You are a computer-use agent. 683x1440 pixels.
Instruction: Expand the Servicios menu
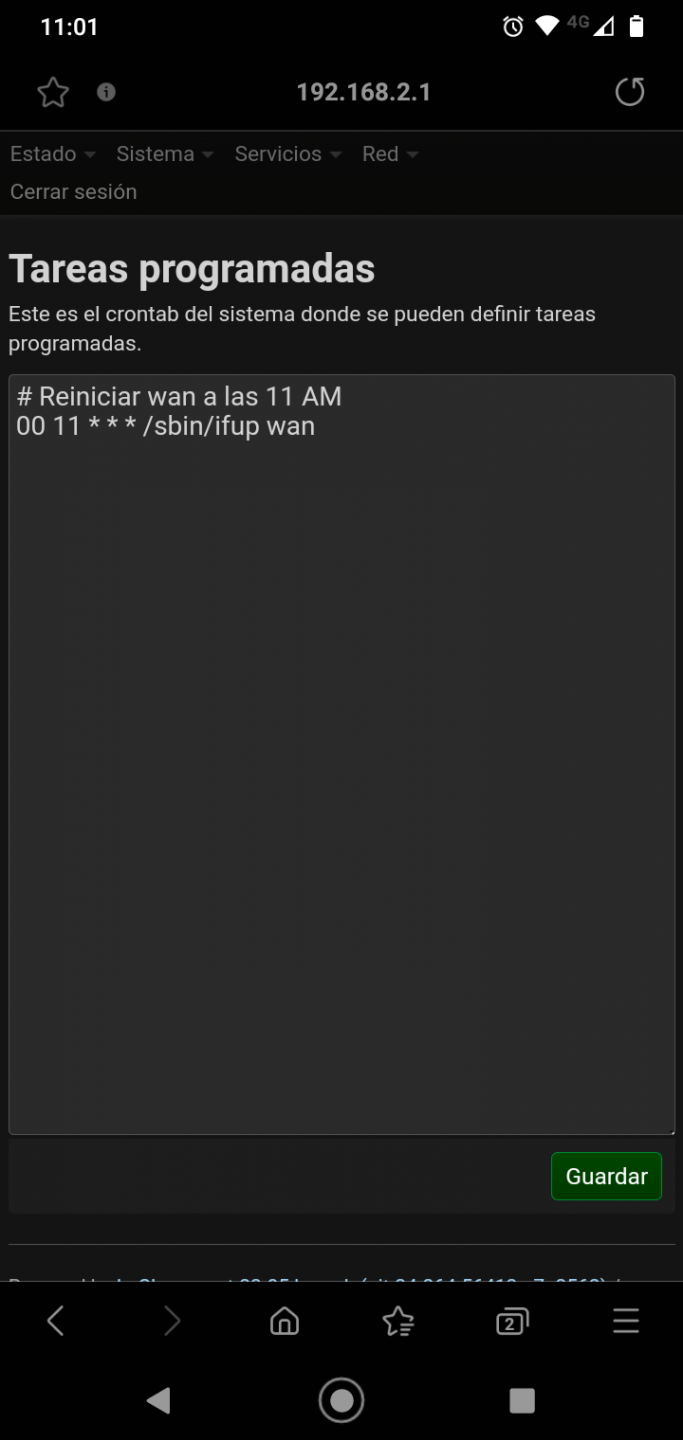point(288,154)
